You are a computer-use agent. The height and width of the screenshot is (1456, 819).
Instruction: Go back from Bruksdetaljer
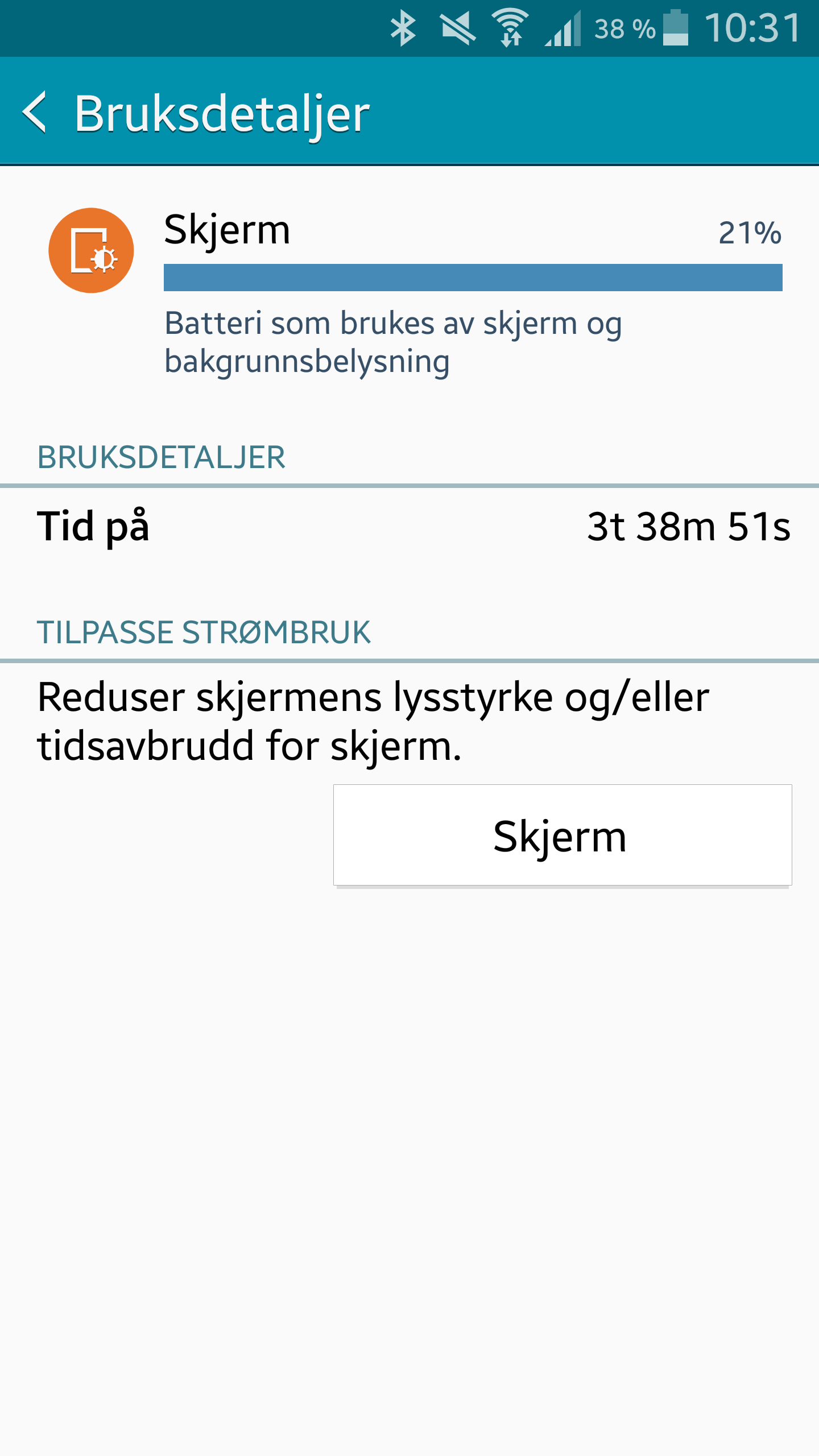[34, 112]
